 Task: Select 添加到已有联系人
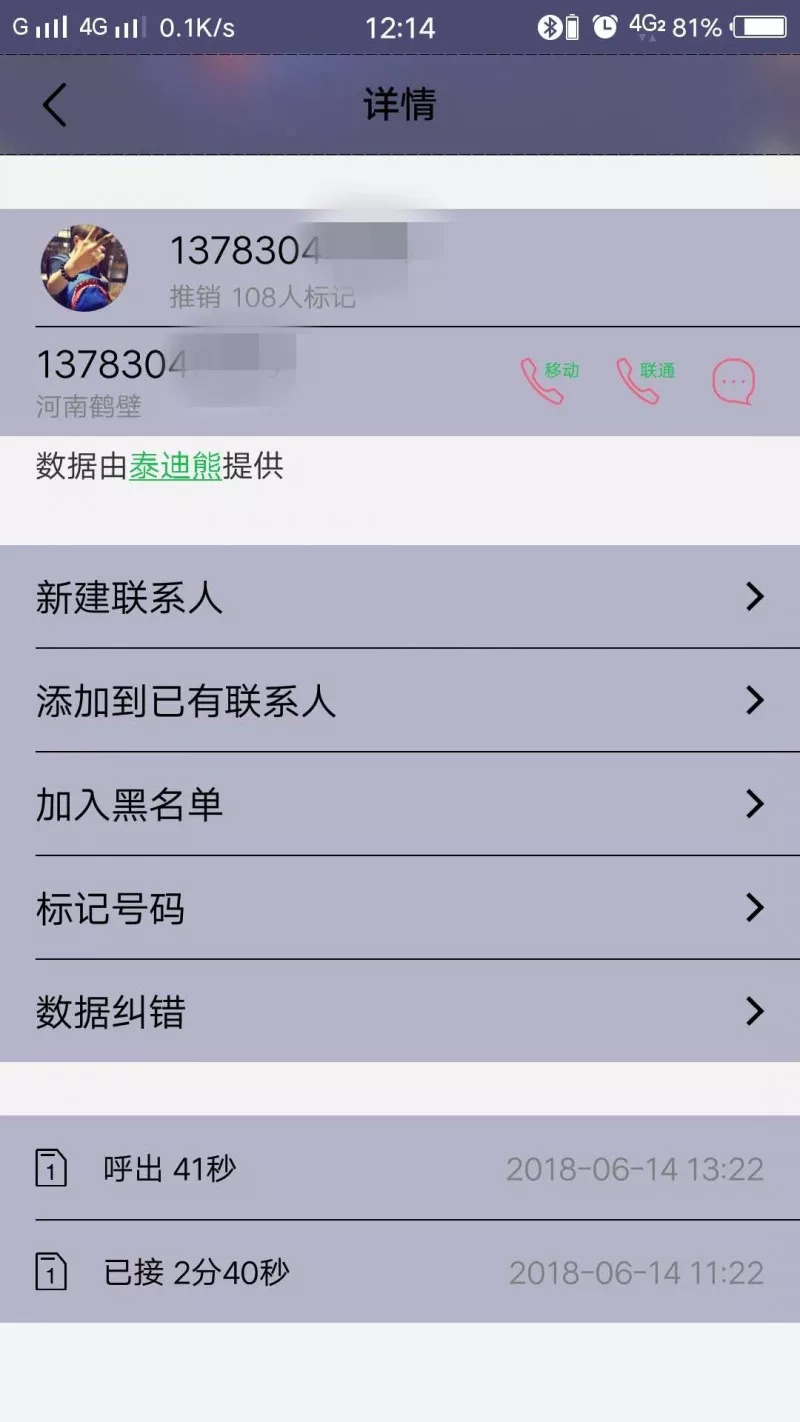(400, 701)
